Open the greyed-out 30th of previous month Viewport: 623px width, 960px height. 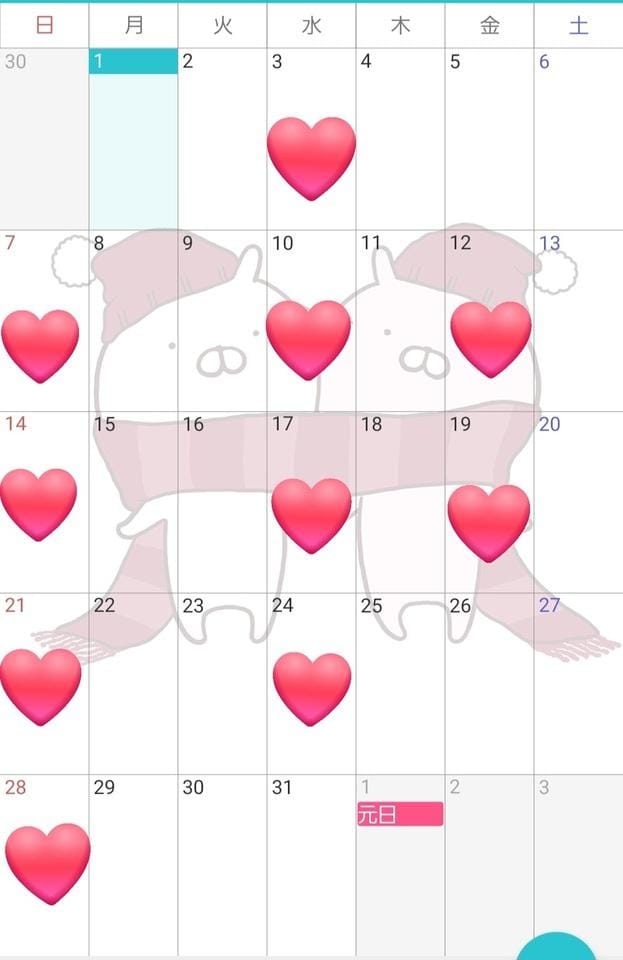tap(44, 138)
